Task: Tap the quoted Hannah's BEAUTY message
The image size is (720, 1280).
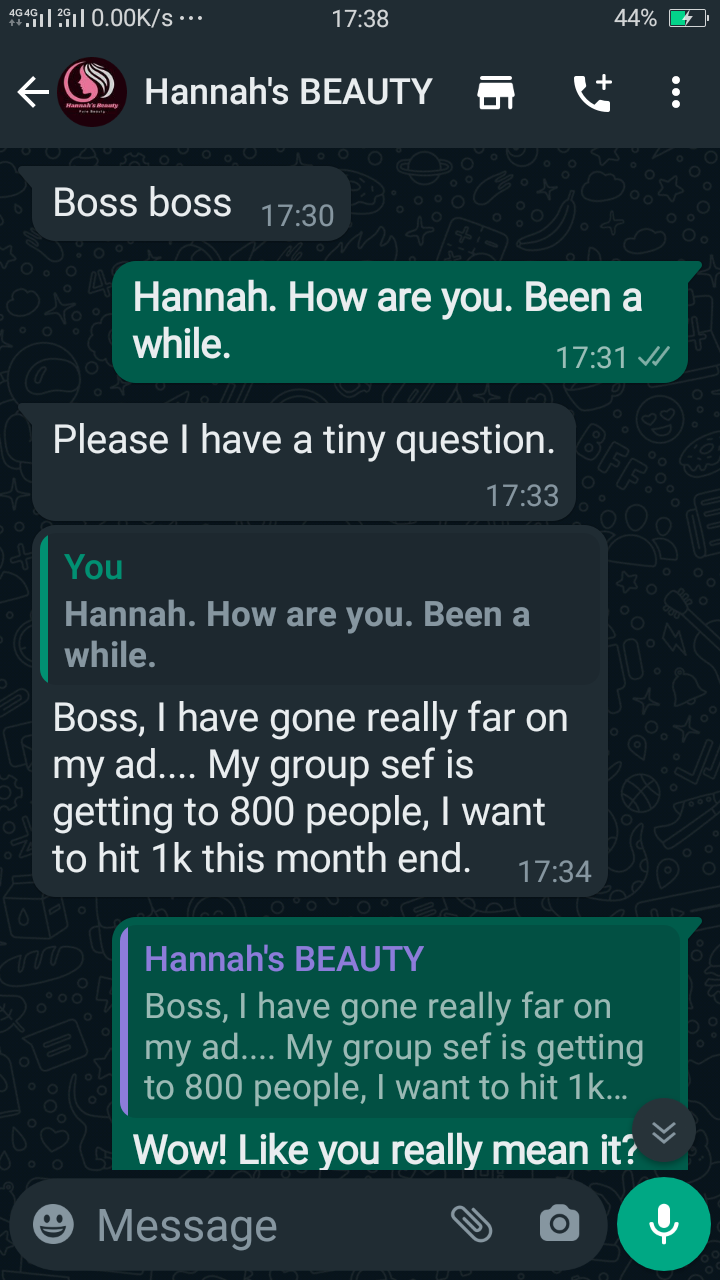Action: pos(400,1025)
